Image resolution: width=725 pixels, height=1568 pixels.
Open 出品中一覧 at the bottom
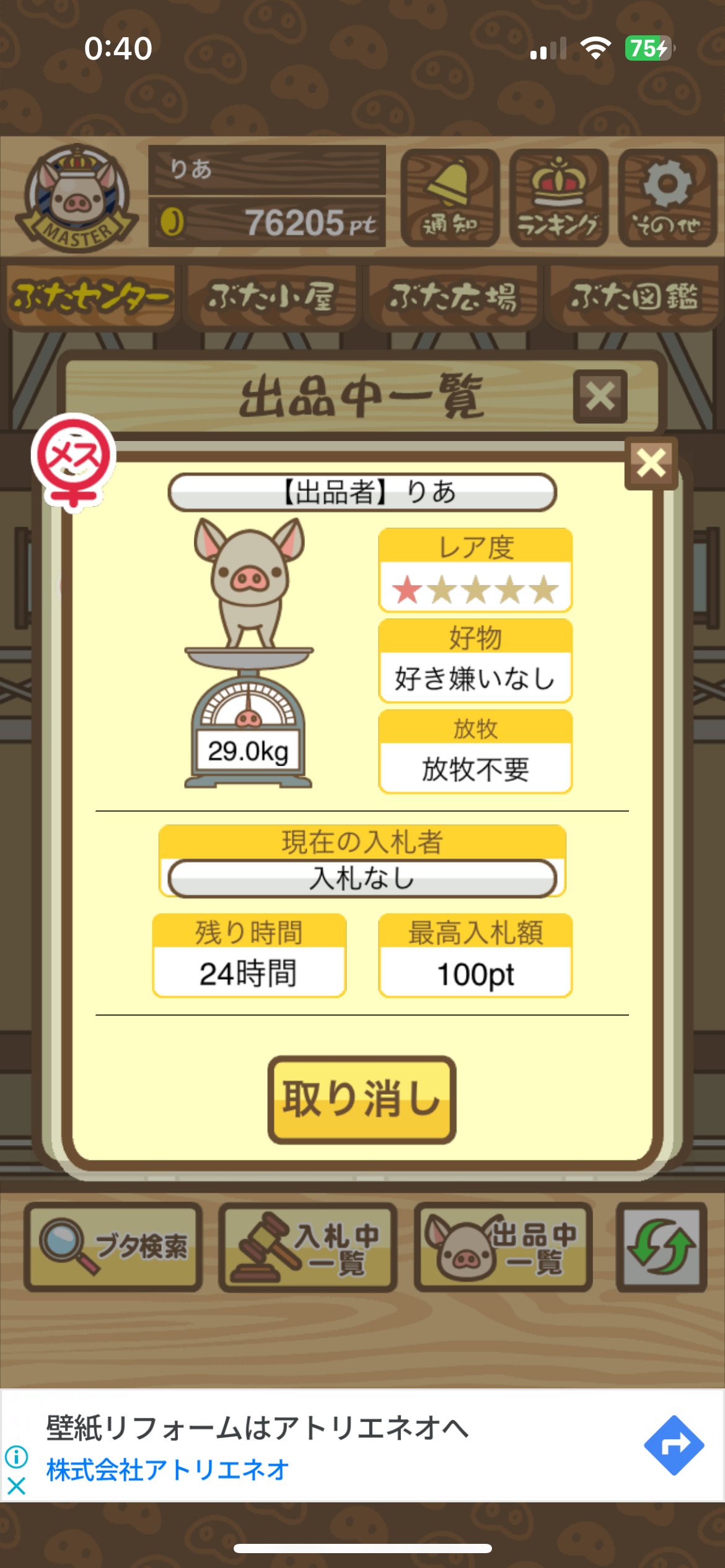tap(503, 1247)
